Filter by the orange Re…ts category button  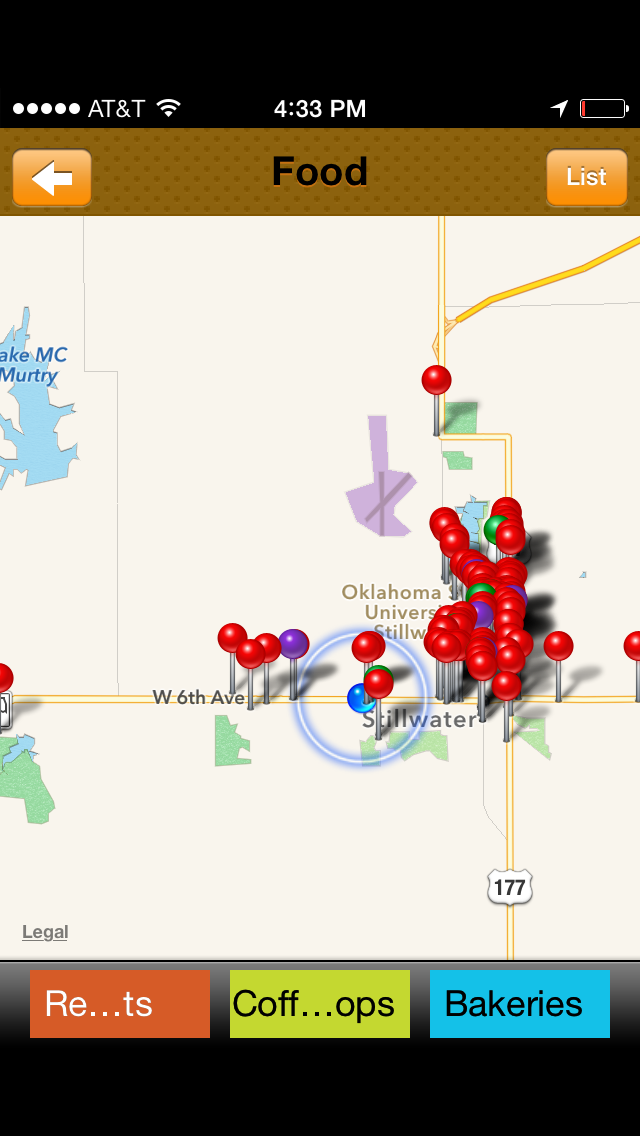[x=120, y=1004]
